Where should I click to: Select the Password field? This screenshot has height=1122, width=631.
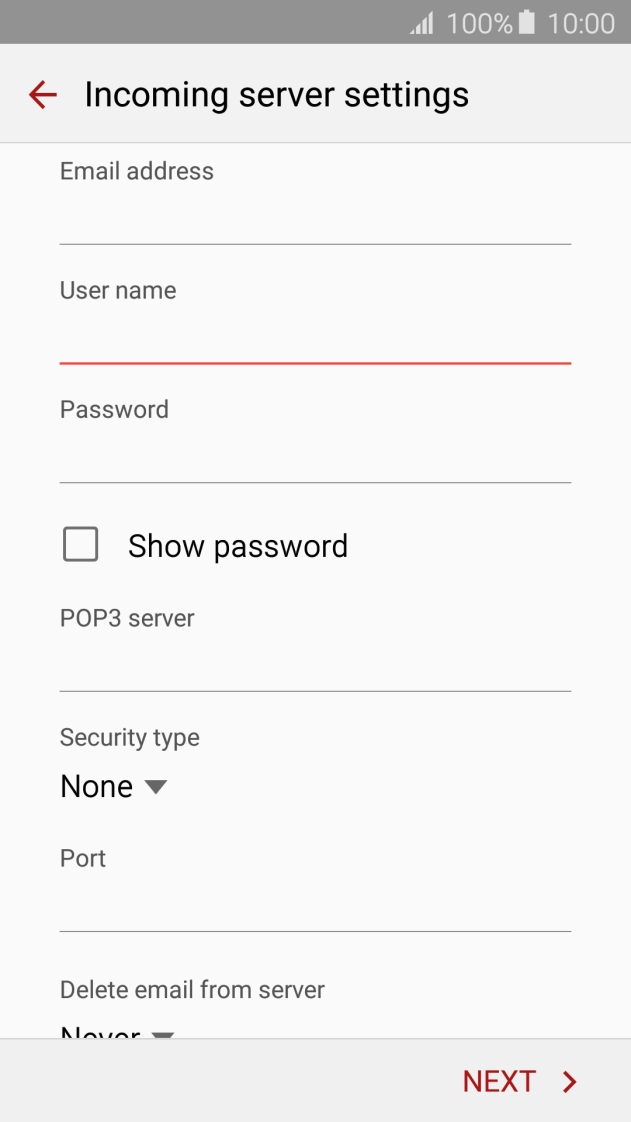[x=315, y=456]
